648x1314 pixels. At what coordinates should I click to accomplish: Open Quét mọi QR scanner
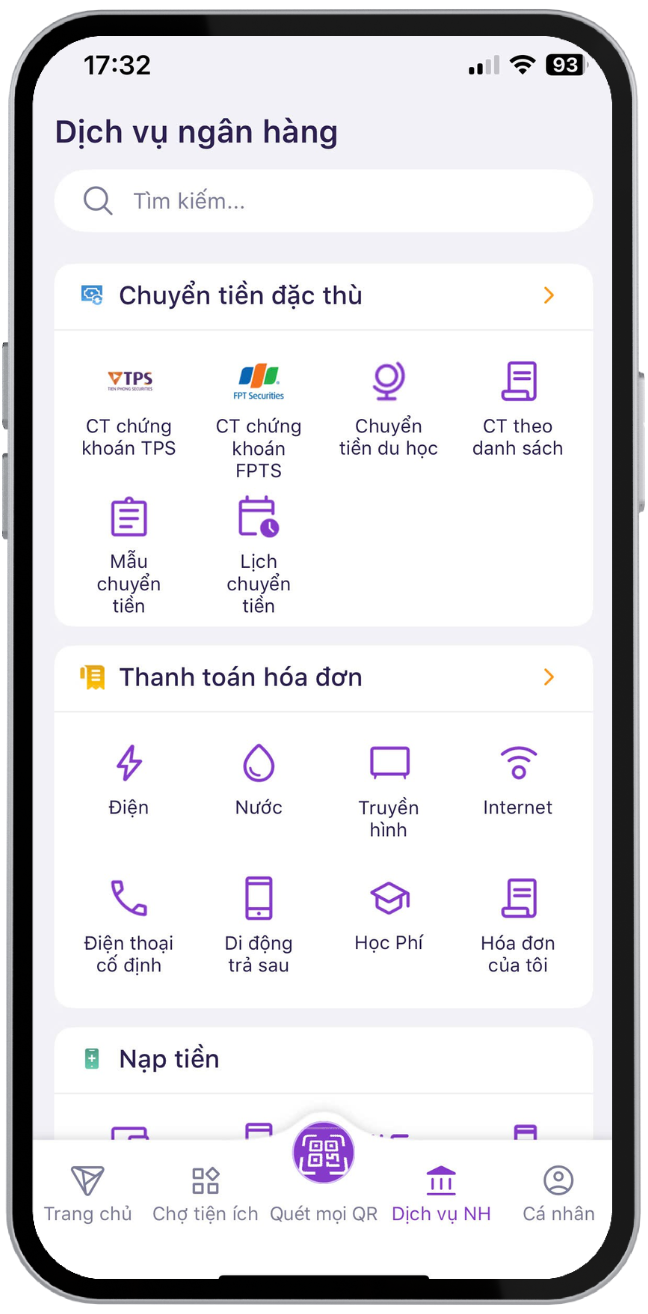(x=323, y=1160)
